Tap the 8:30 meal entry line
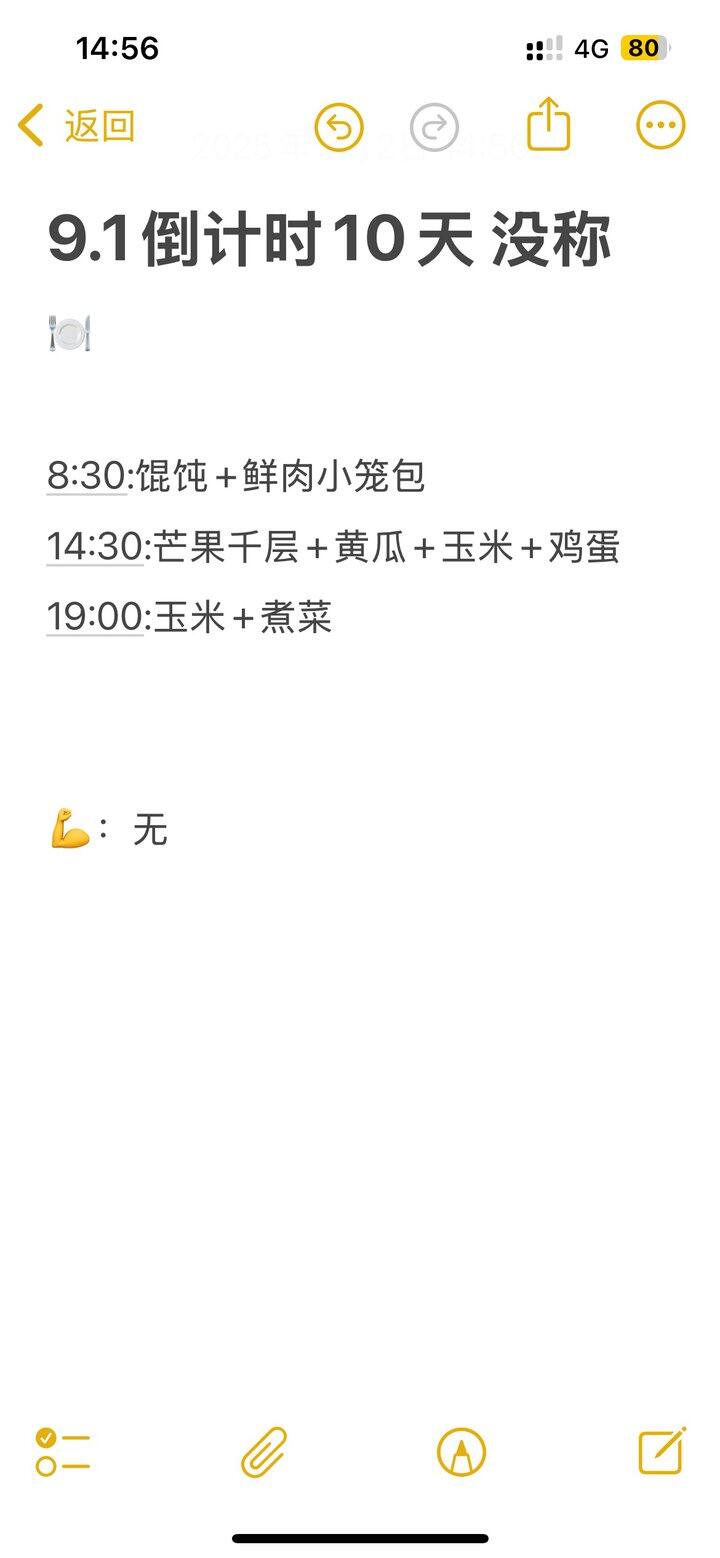This screenshot has width=720, height=1558. point(237,478)
